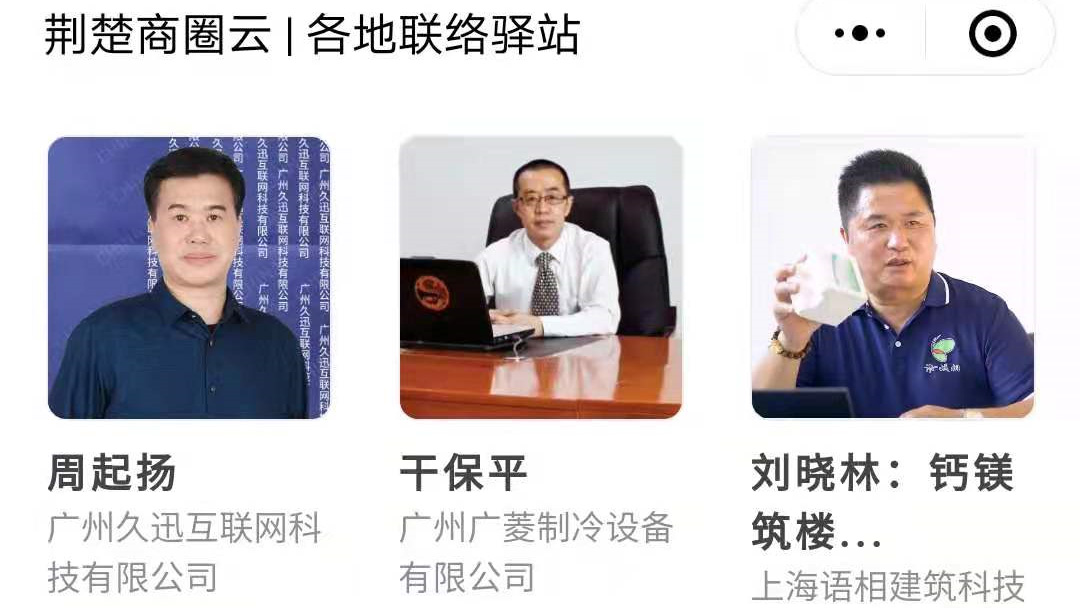The height and width of the screenshot is (608, 1080).
Task: Close the mini program with the circle icon
Action: point(992,34)
